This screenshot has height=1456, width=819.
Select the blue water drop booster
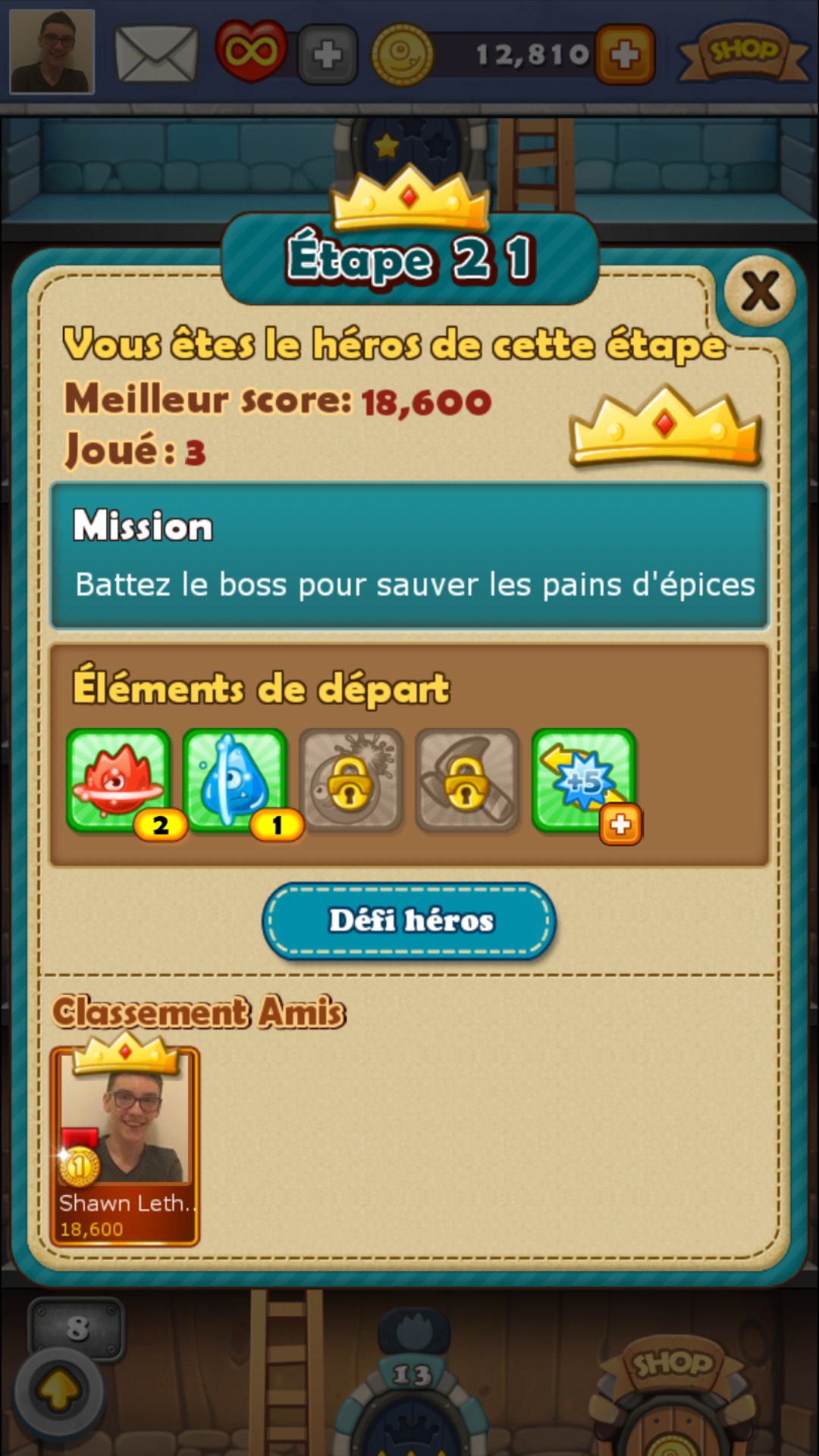[x=235, y=781]
